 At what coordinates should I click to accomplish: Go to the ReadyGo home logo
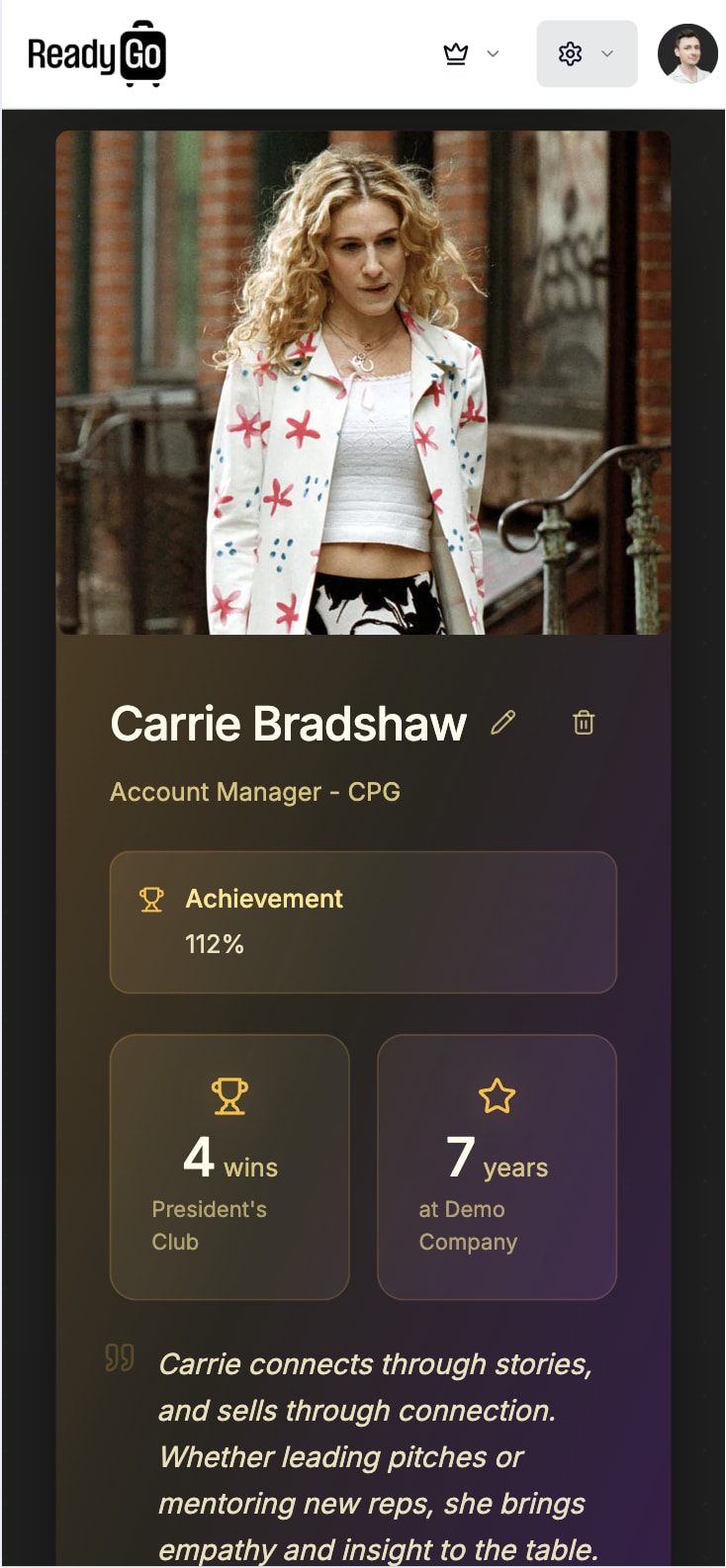tap(97, 54)
